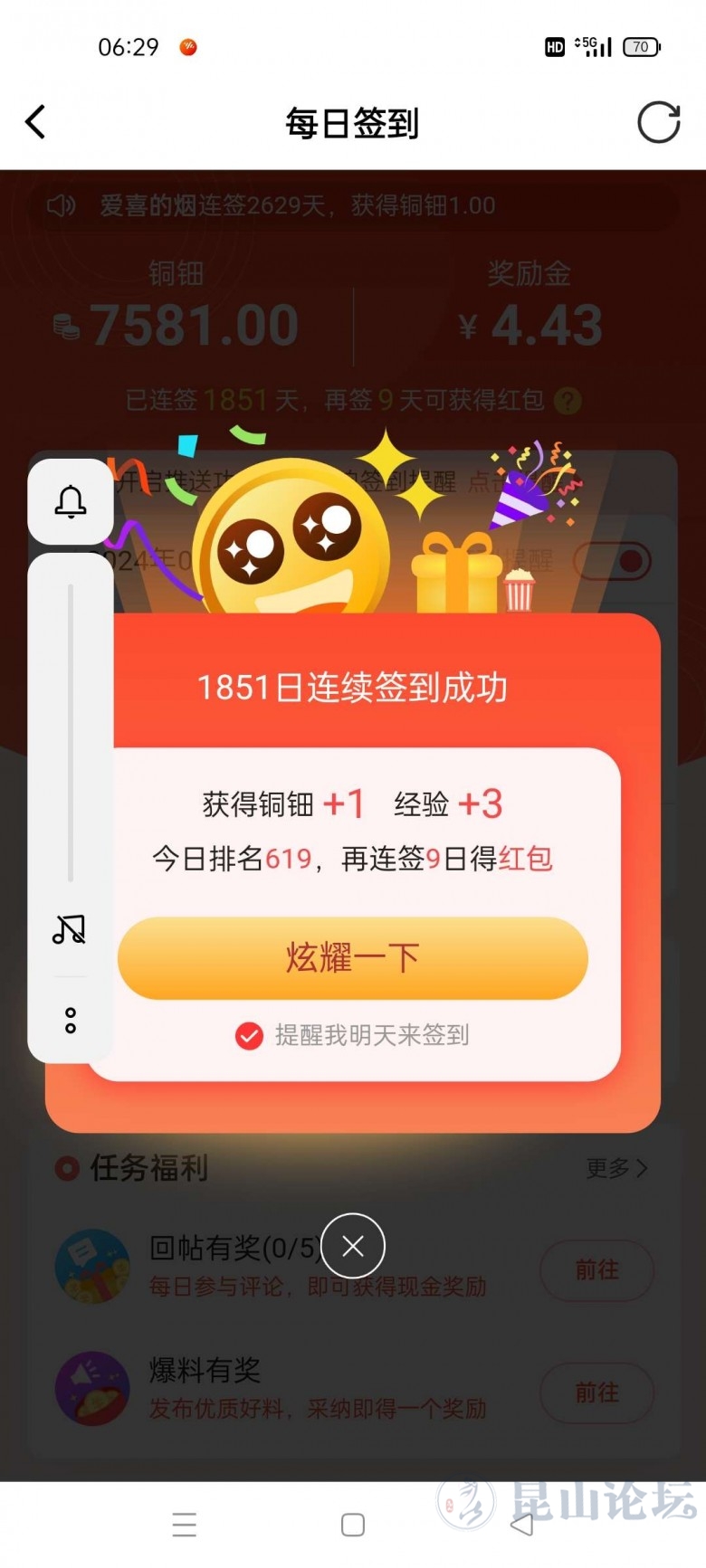
Task: Tap the 炫耀一下 button
Action: (352, 957)
